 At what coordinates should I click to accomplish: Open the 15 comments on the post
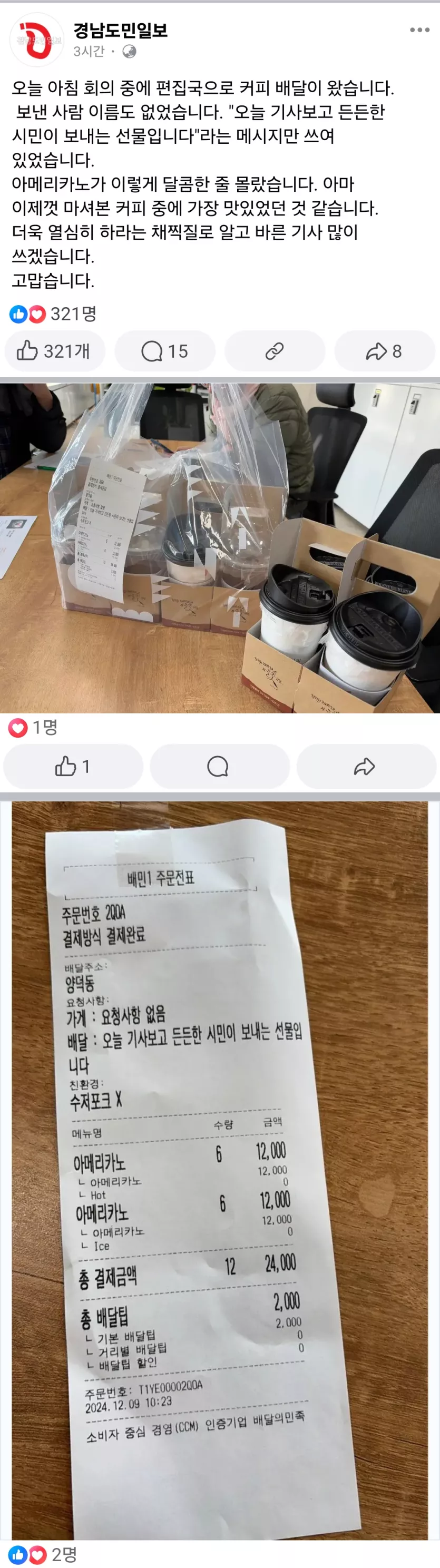click(165, 351)
